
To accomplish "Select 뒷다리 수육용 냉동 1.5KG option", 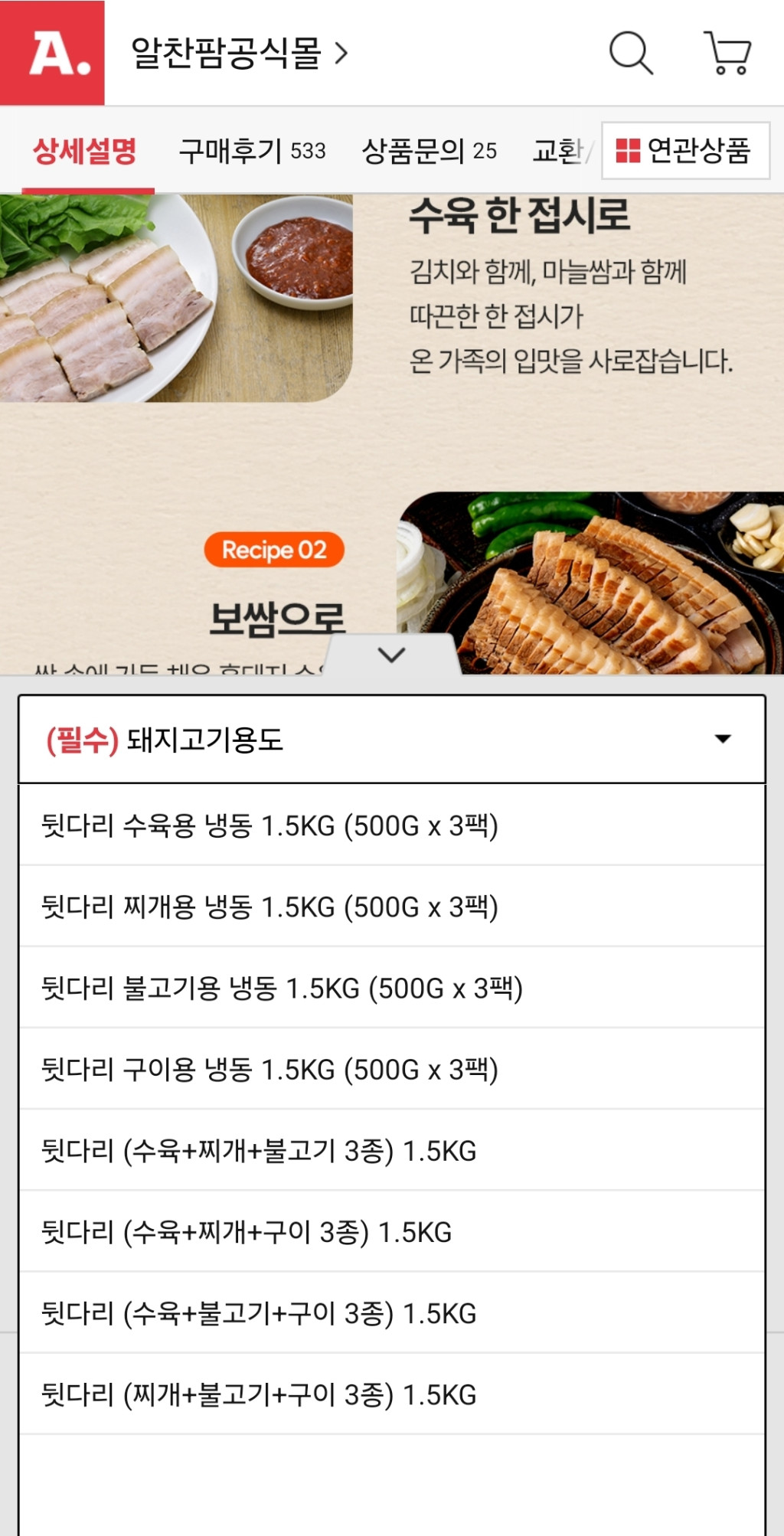I will tap(391, 825).
